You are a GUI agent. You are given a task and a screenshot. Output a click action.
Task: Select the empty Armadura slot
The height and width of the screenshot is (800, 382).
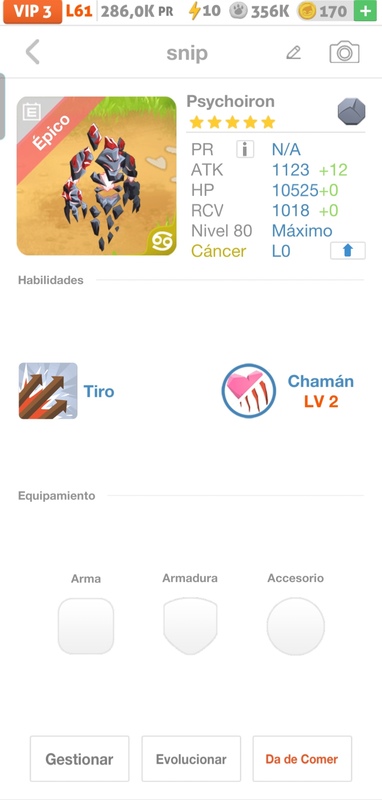tap(190, 627)
